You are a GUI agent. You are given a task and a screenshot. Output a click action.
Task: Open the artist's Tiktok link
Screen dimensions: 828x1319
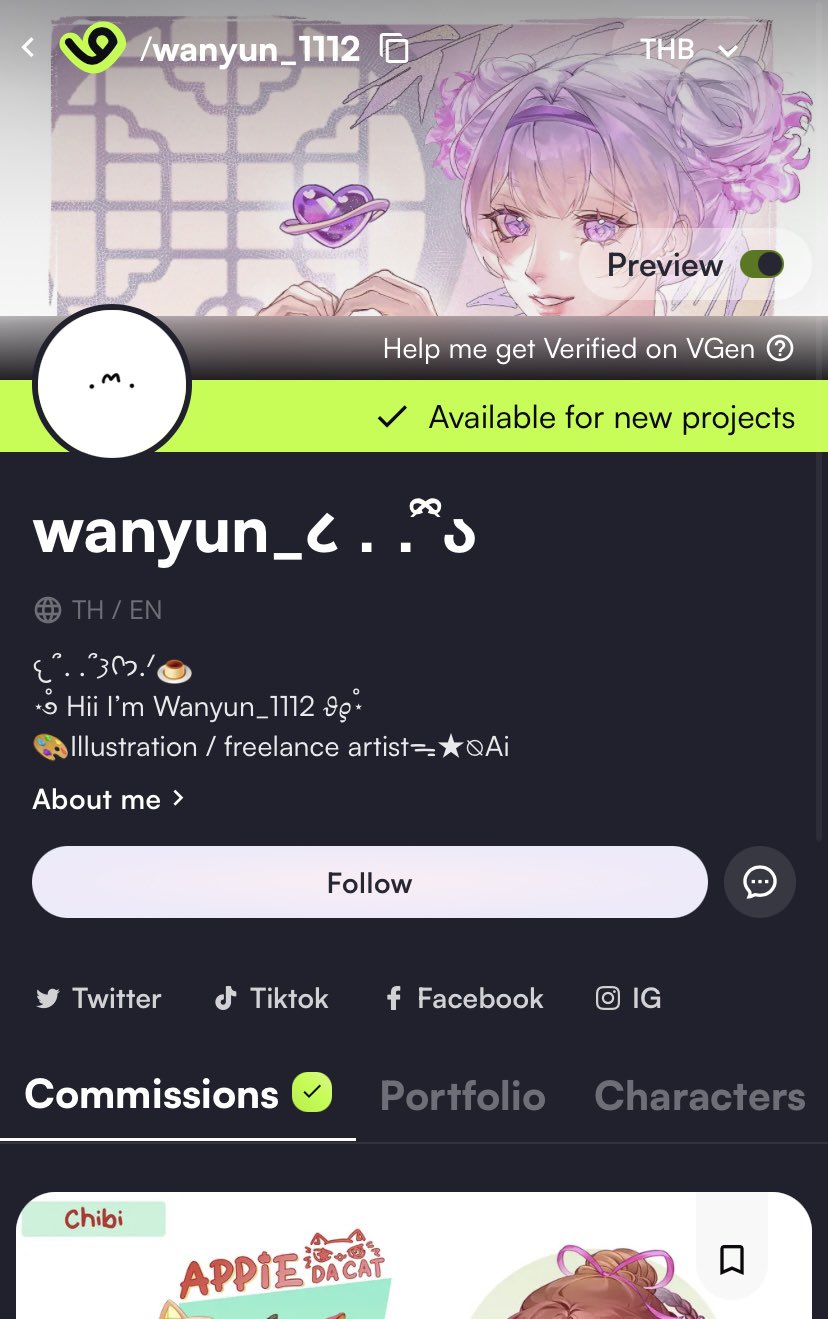271,998
